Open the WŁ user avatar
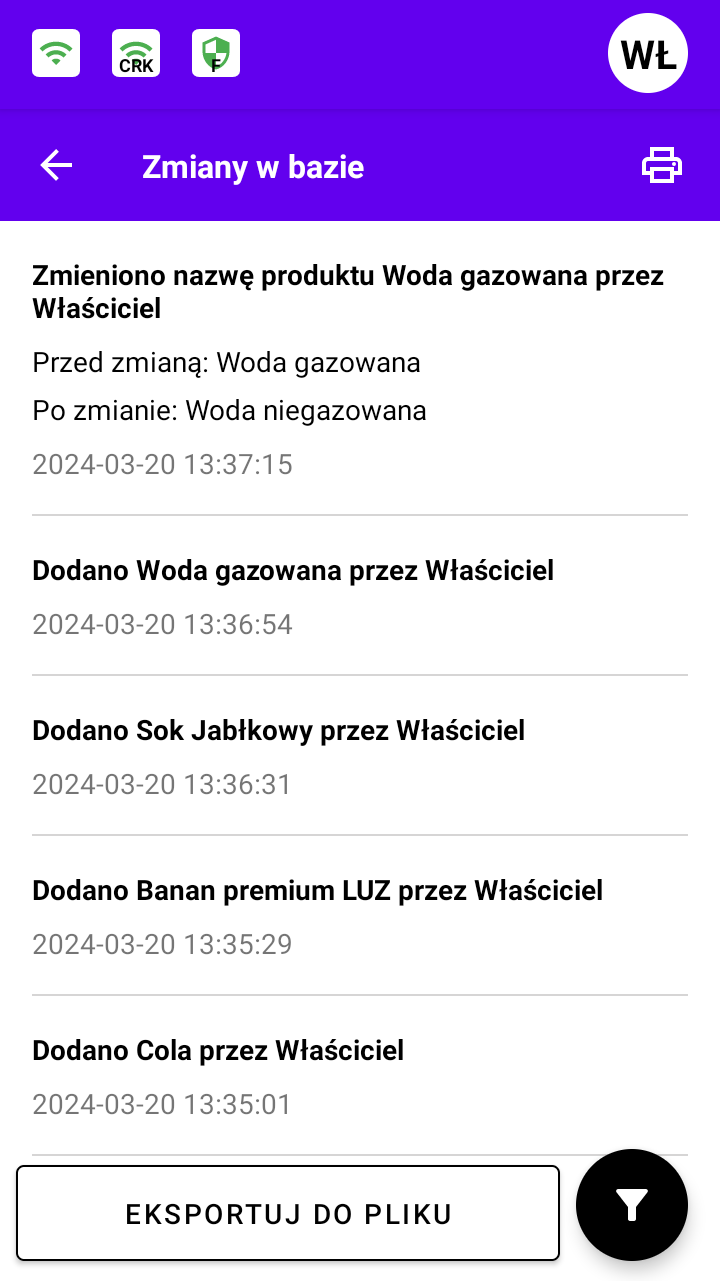 648,53
